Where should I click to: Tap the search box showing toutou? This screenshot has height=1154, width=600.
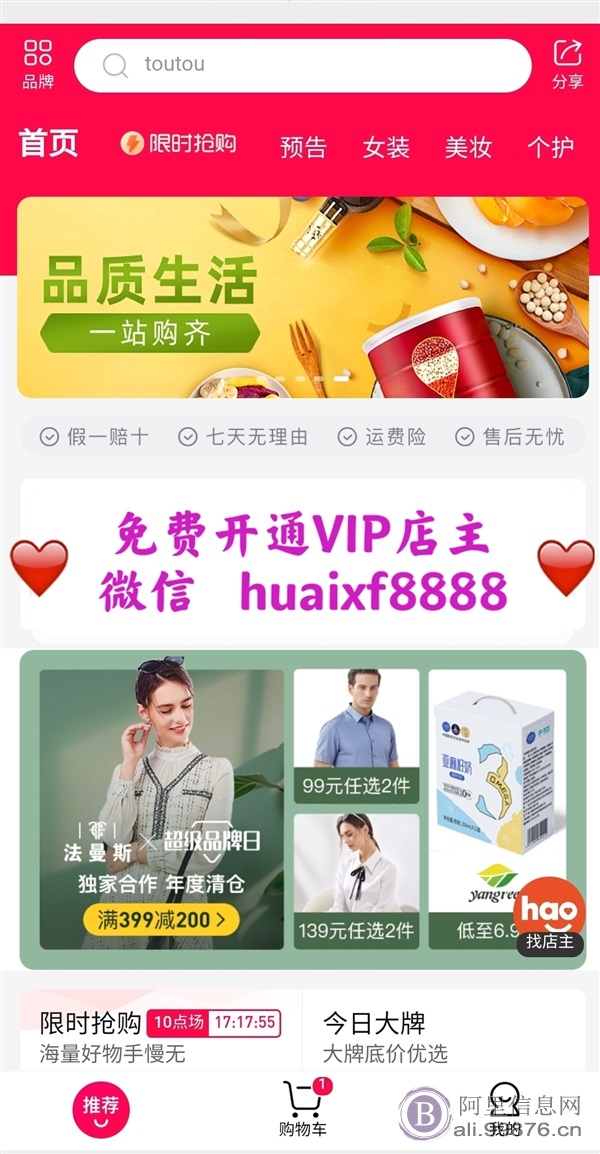tap(303, 66)
